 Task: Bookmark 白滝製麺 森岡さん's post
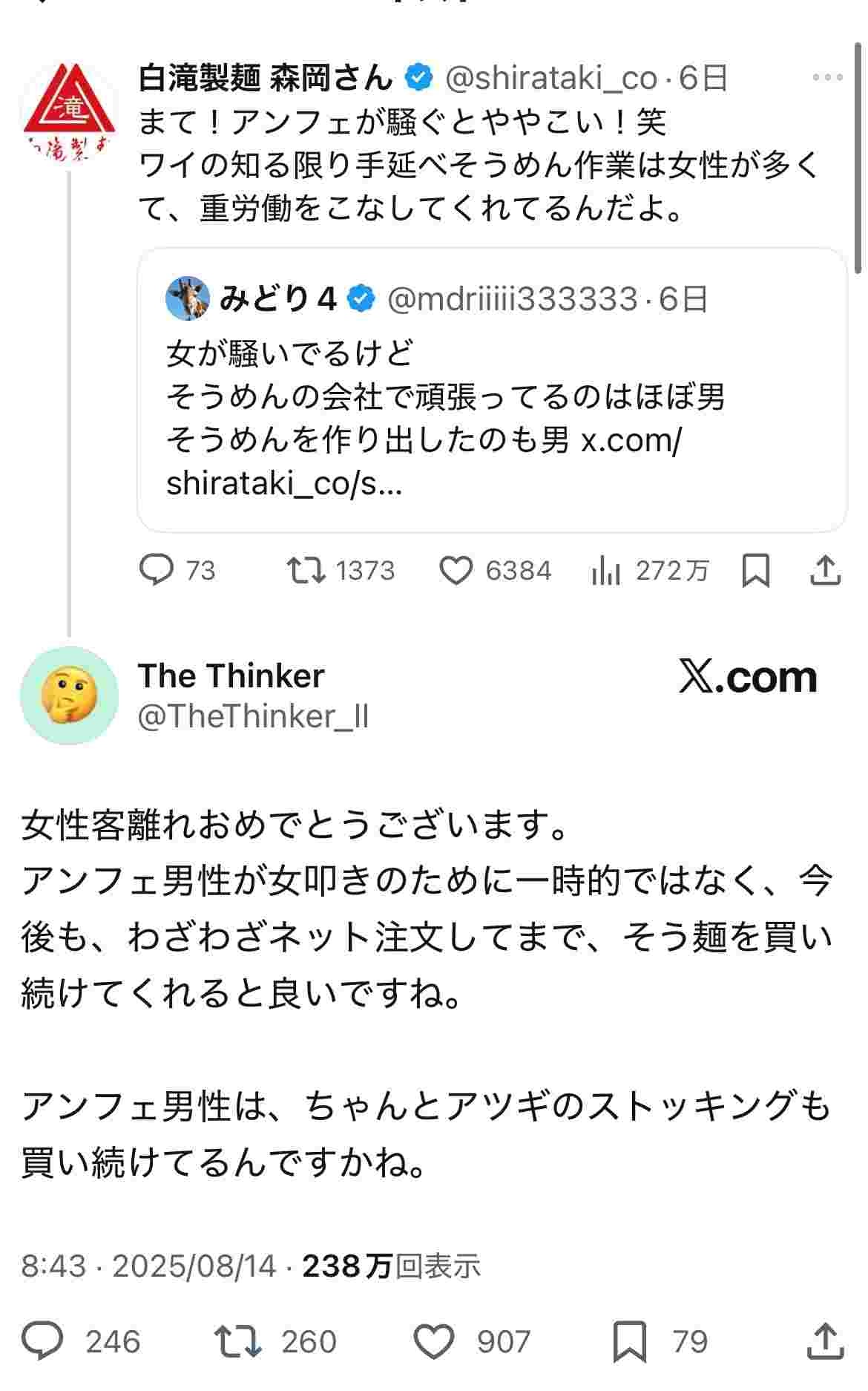tap(756, 570)
